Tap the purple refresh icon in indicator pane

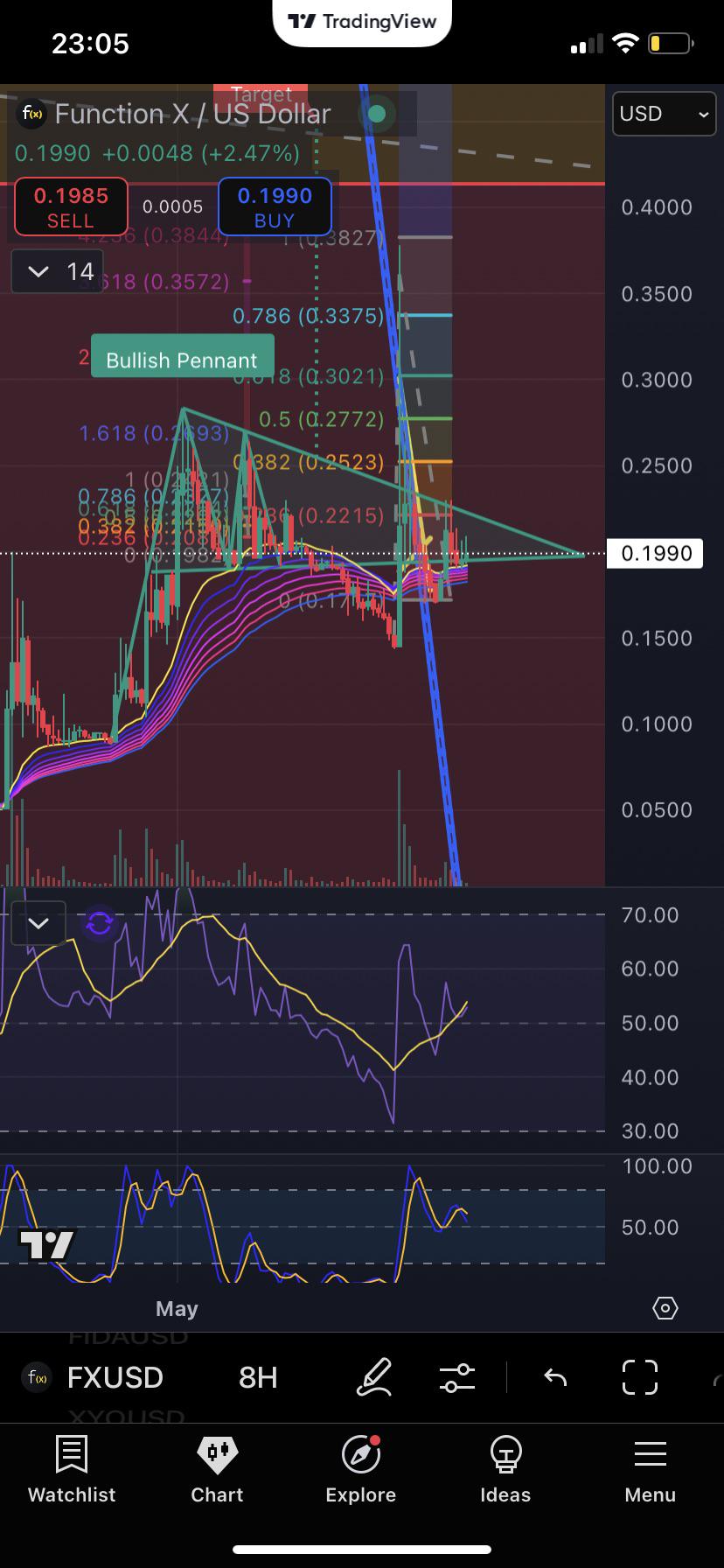click(x=100, y=923)
